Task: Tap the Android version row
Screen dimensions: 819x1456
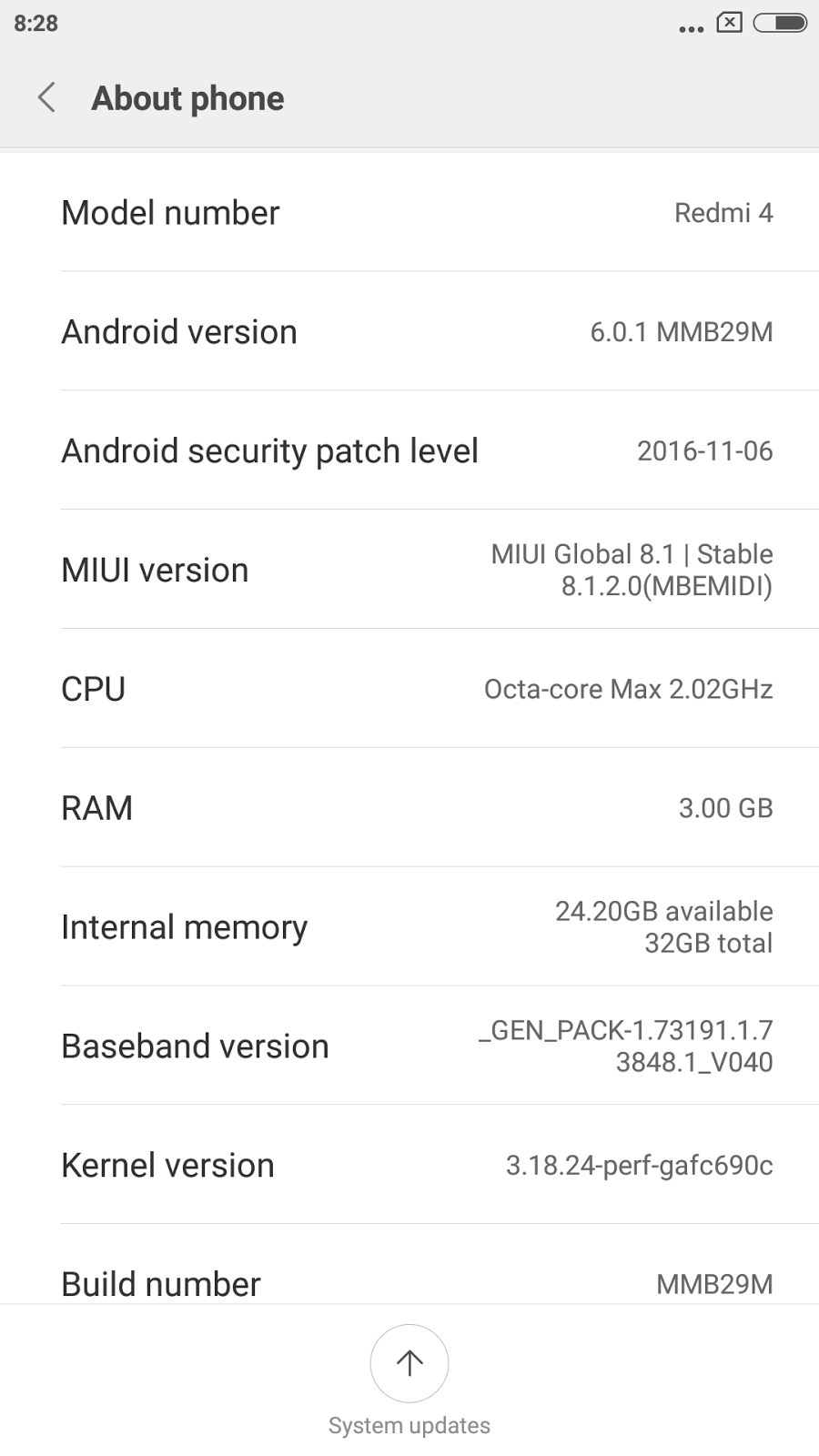Action: tap(409, 332)
